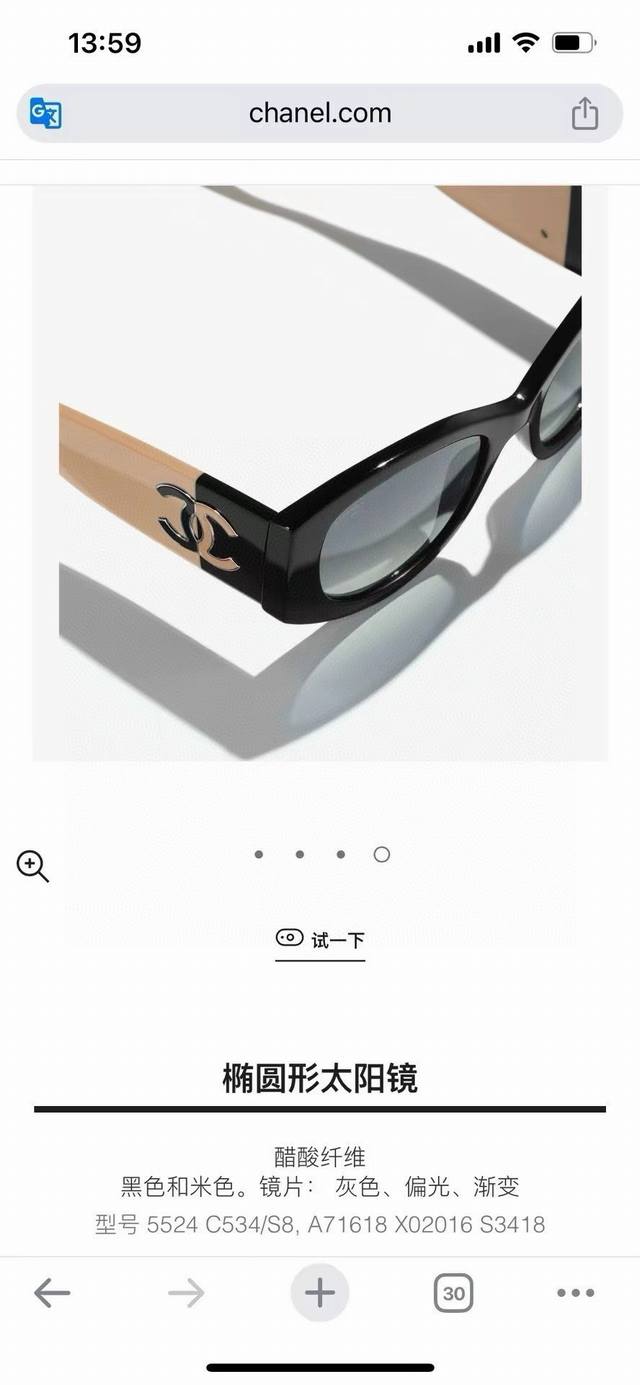The width and height of the screenshot is (640, 1385).
Task: Share this page
Action: point(585,113)
